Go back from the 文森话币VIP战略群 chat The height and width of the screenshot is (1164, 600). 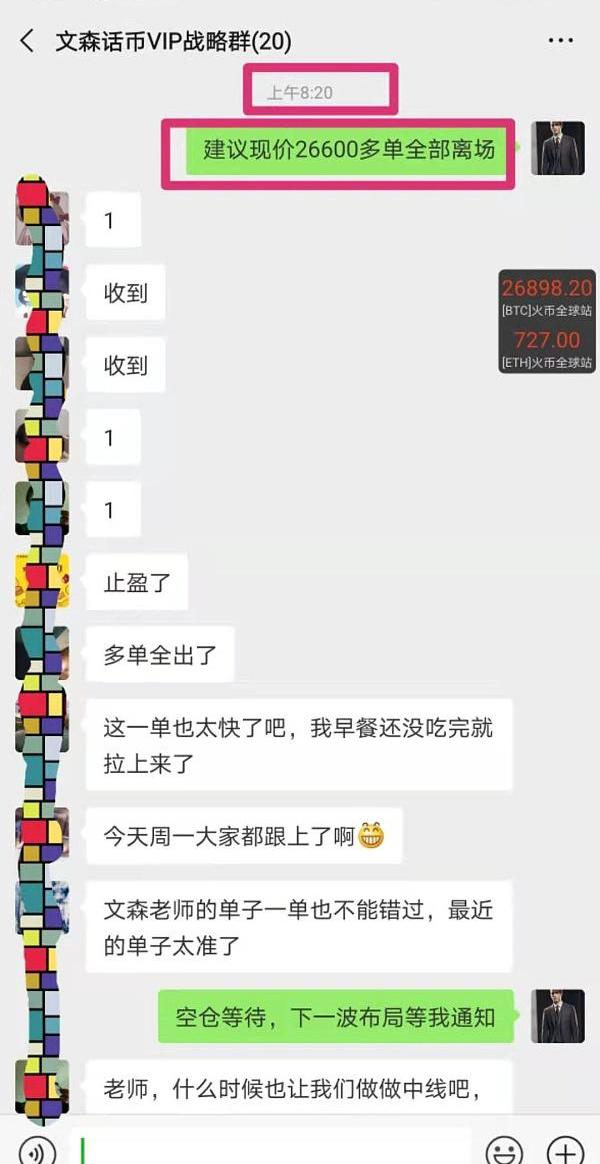27,41
